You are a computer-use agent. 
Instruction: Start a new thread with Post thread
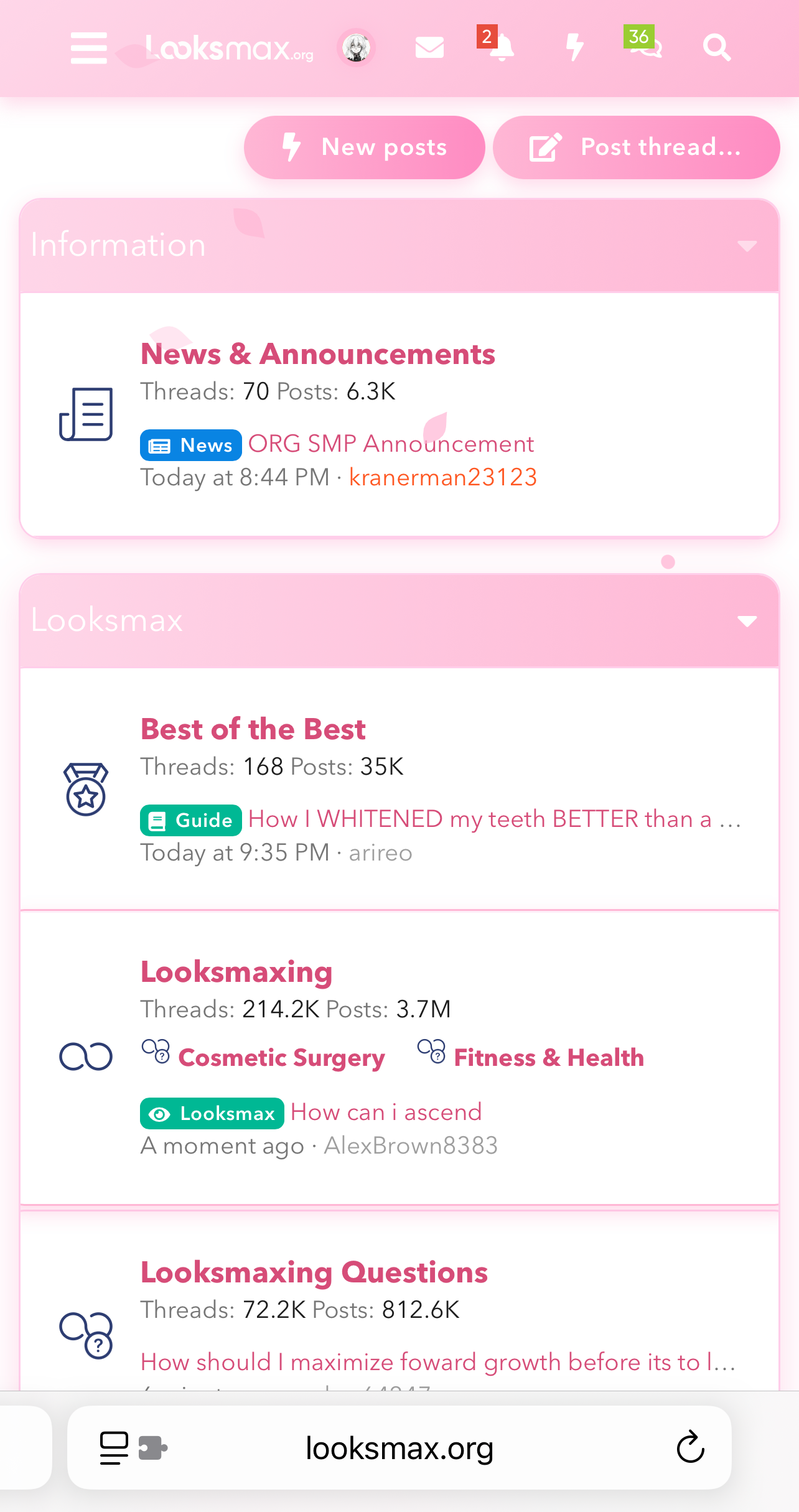pos(636,147)
